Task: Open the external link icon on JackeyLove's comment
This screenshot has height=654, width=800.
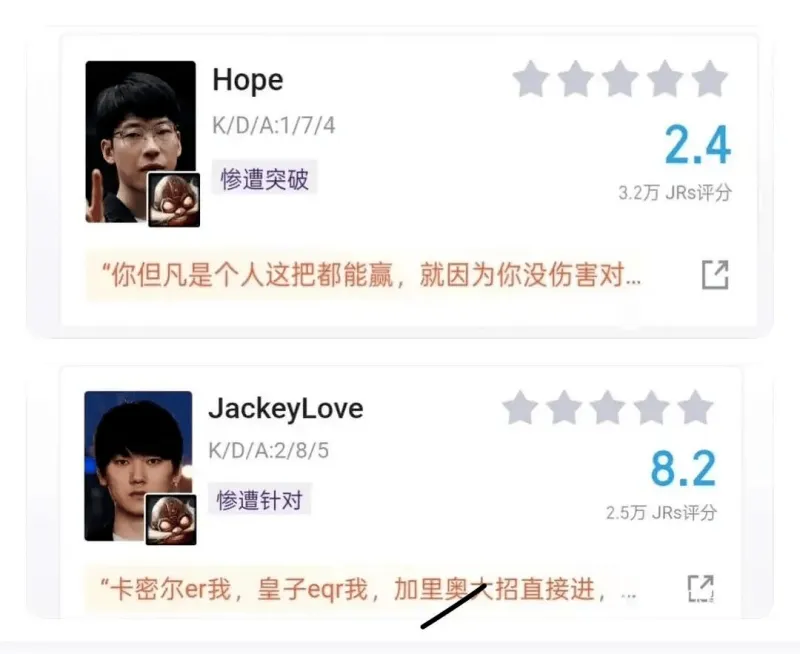Action: 700,588
